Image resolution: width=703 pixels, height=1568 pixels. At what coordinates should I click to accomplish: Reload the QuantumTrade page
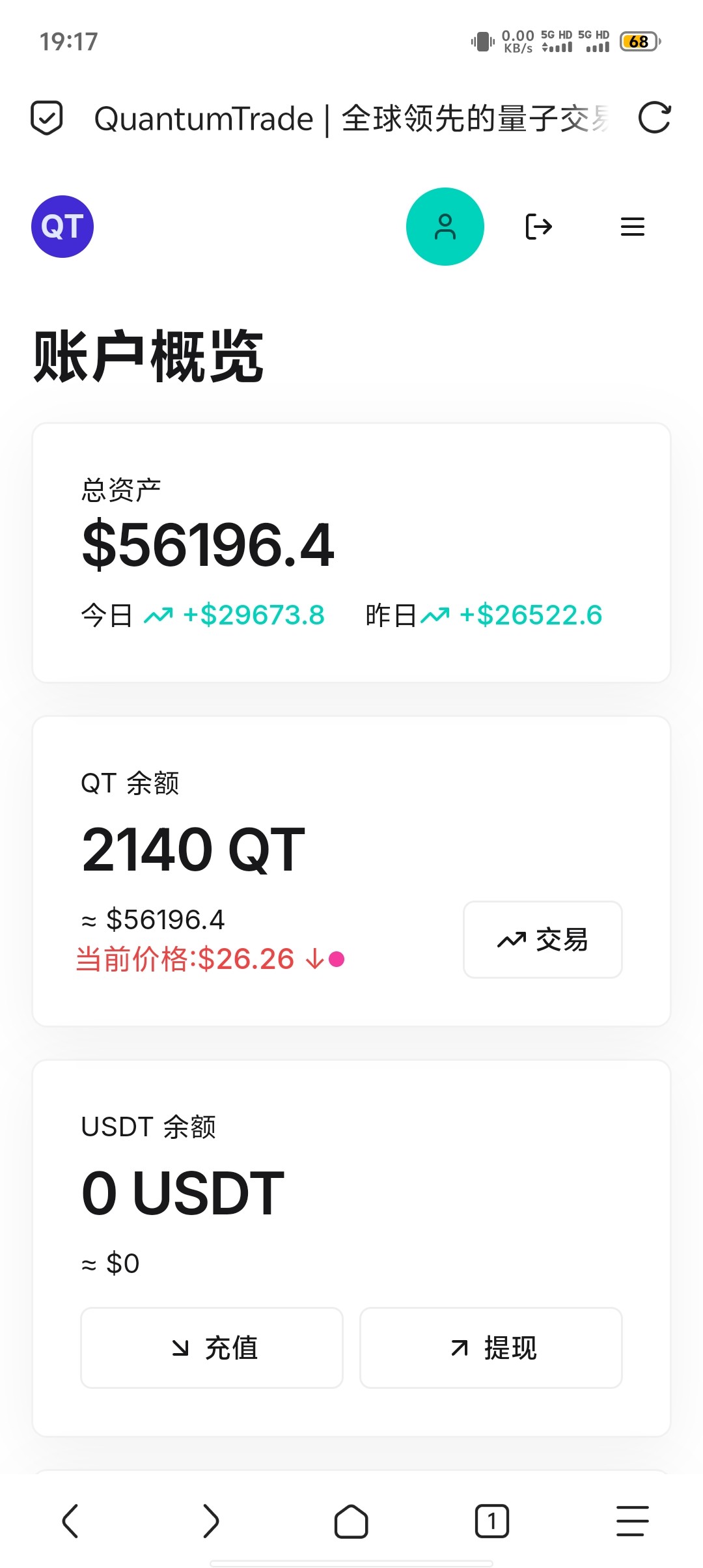click(654, 118)
